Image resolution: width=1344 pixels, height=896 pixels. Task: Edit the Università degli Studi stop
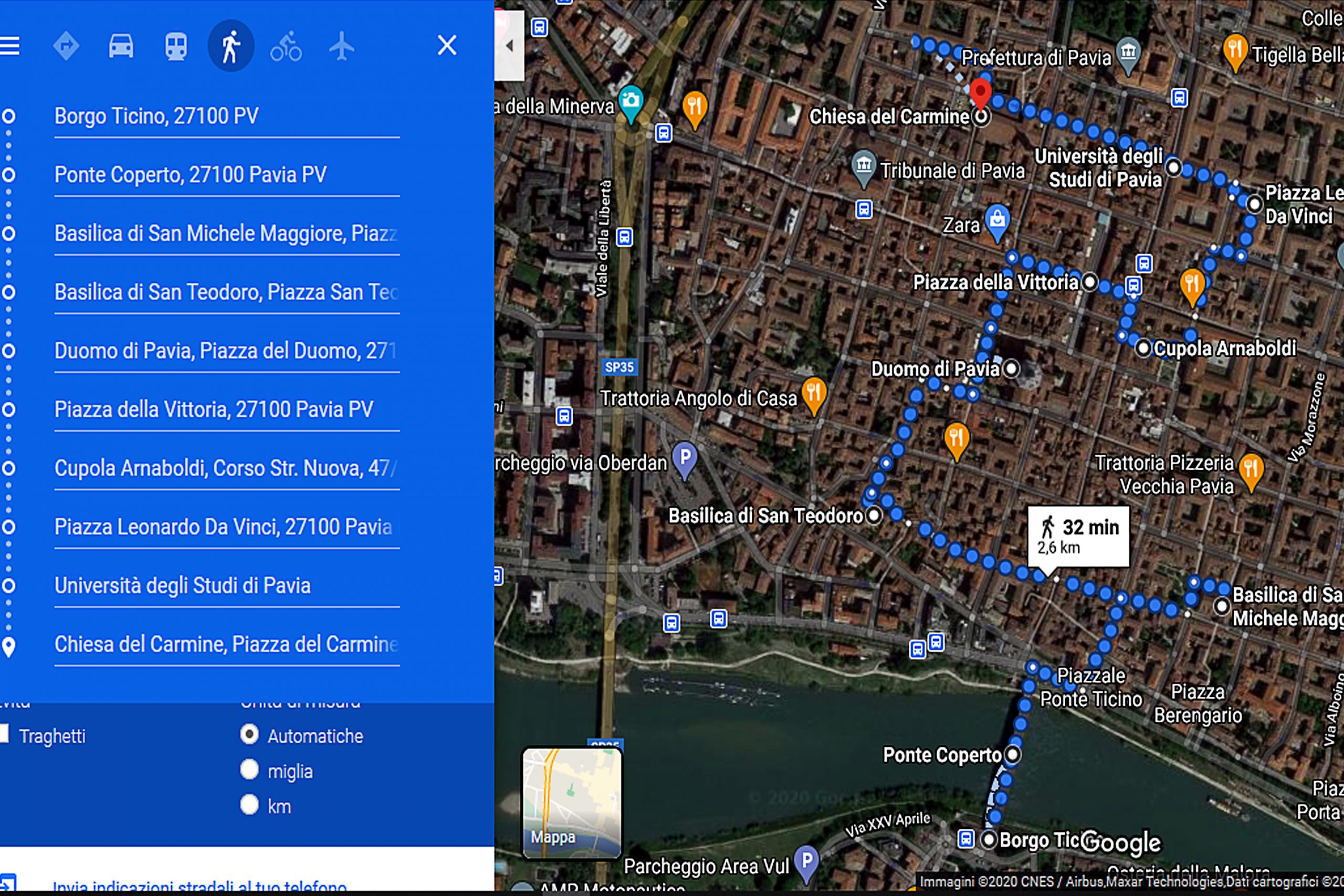coord(226,586)
